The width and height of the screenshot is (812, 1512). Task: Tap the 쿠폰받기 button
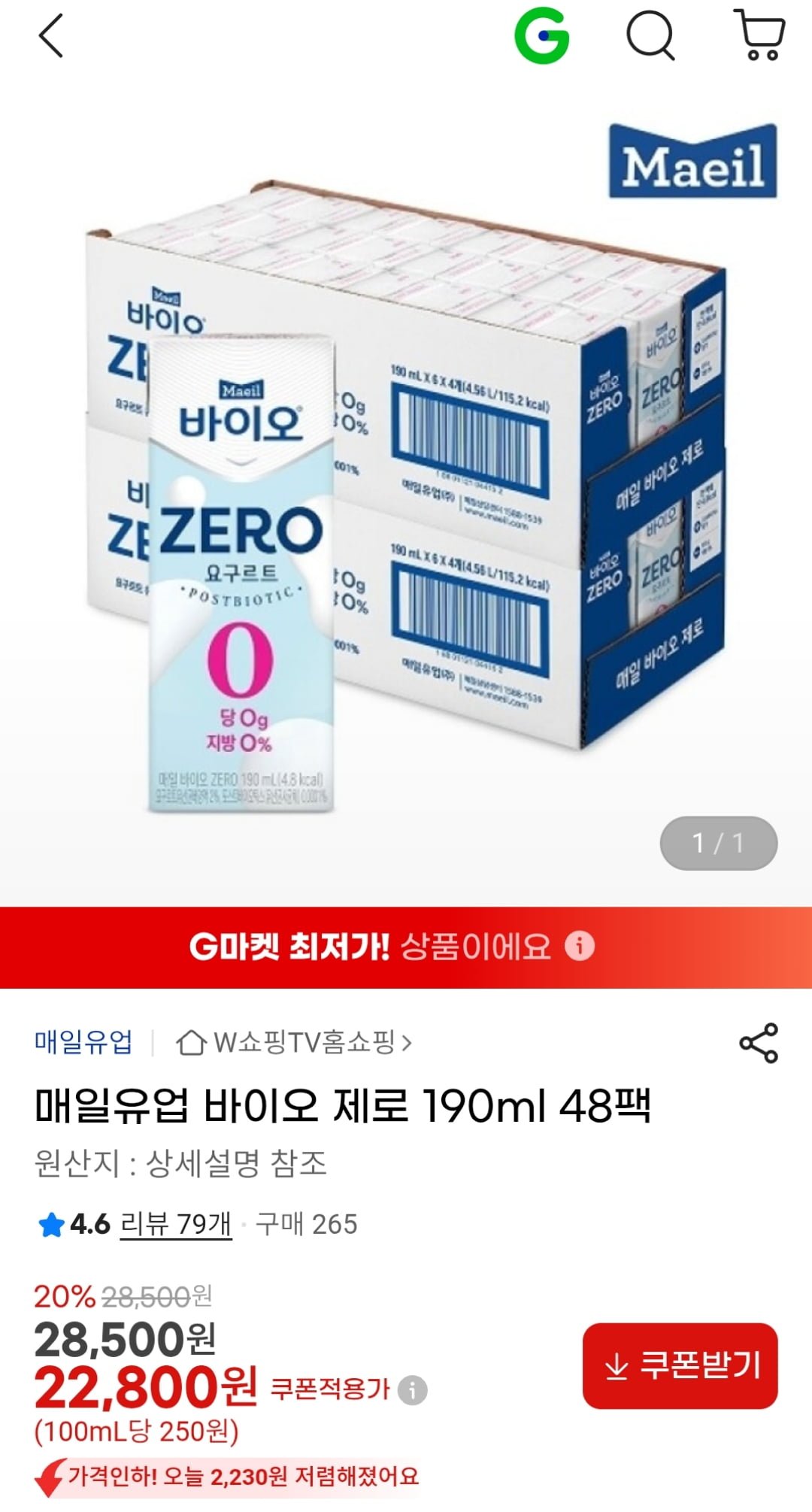click(x=680, y=1365)
